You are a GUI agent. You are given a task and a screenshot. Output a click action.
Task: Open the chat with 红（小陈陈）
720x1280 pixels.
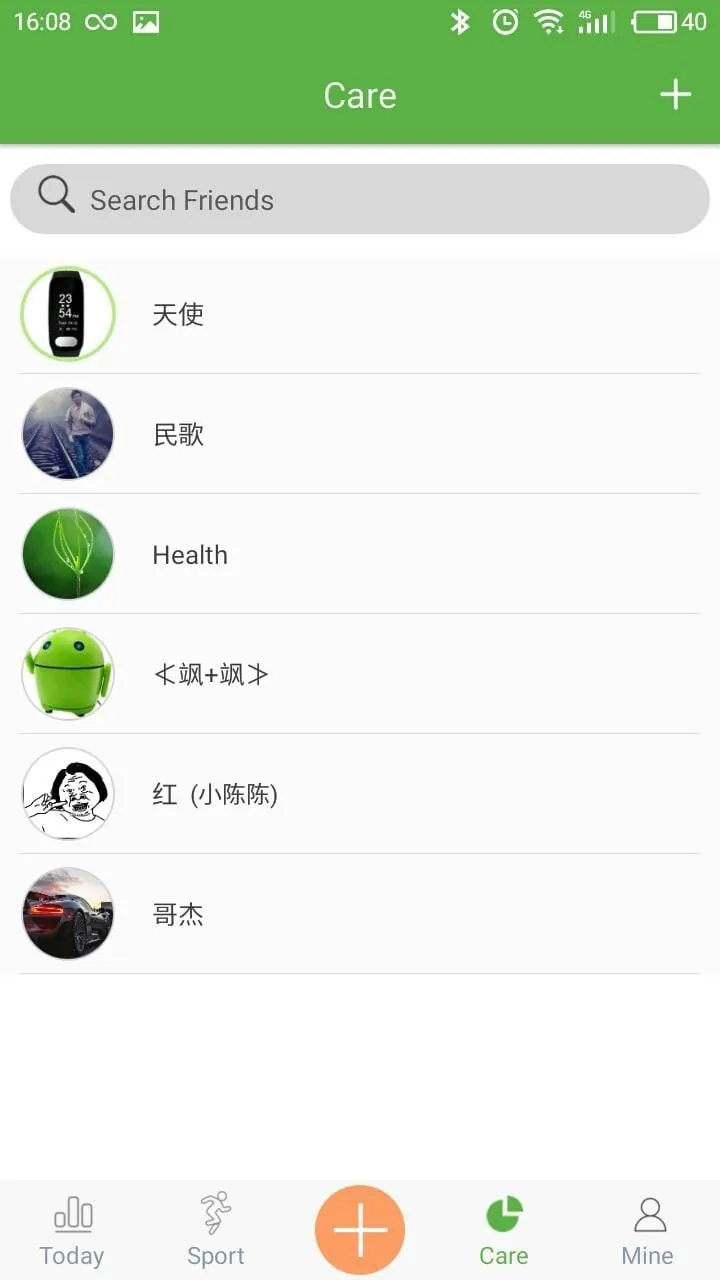coord(360,794)
